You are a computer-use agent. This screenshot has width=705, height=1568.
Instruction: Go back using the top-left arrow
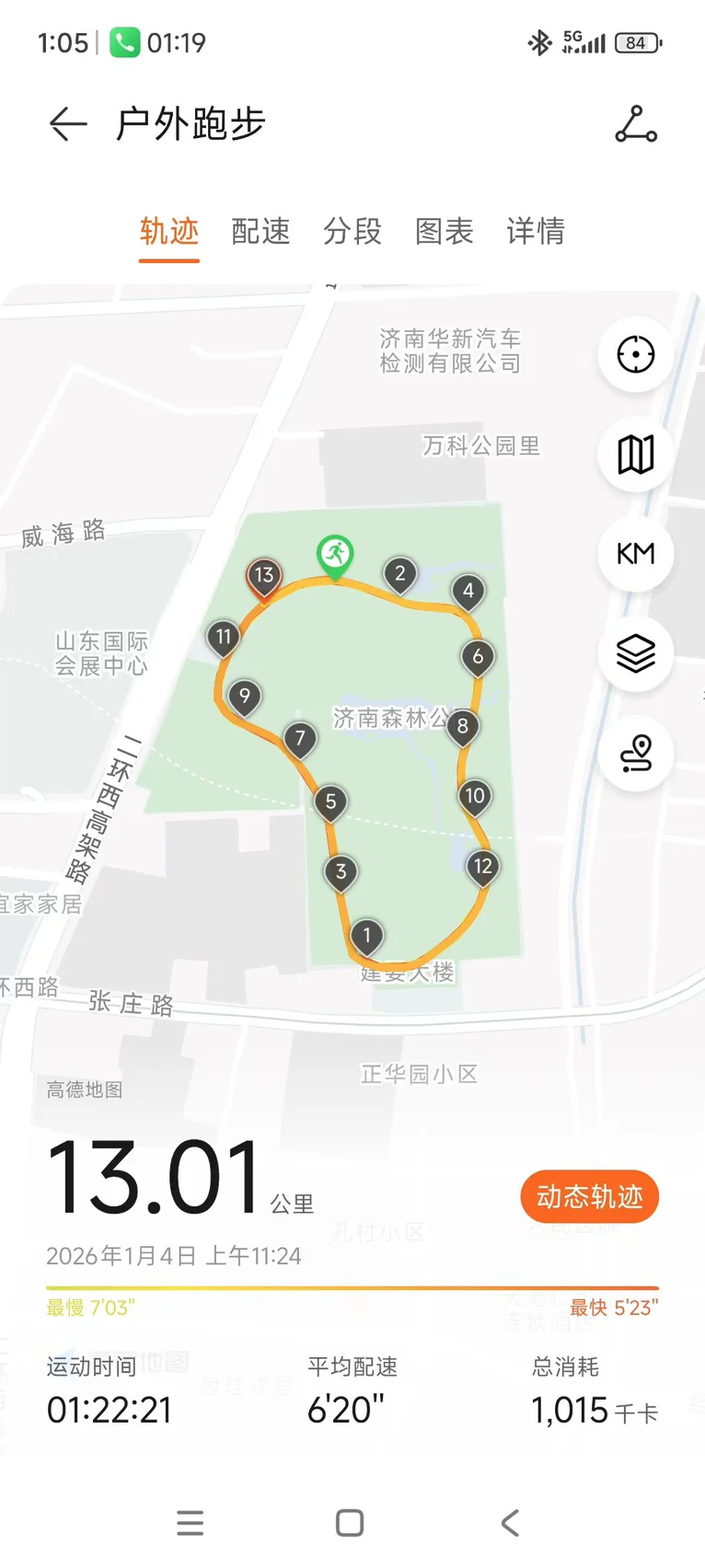tap(68, 124)
